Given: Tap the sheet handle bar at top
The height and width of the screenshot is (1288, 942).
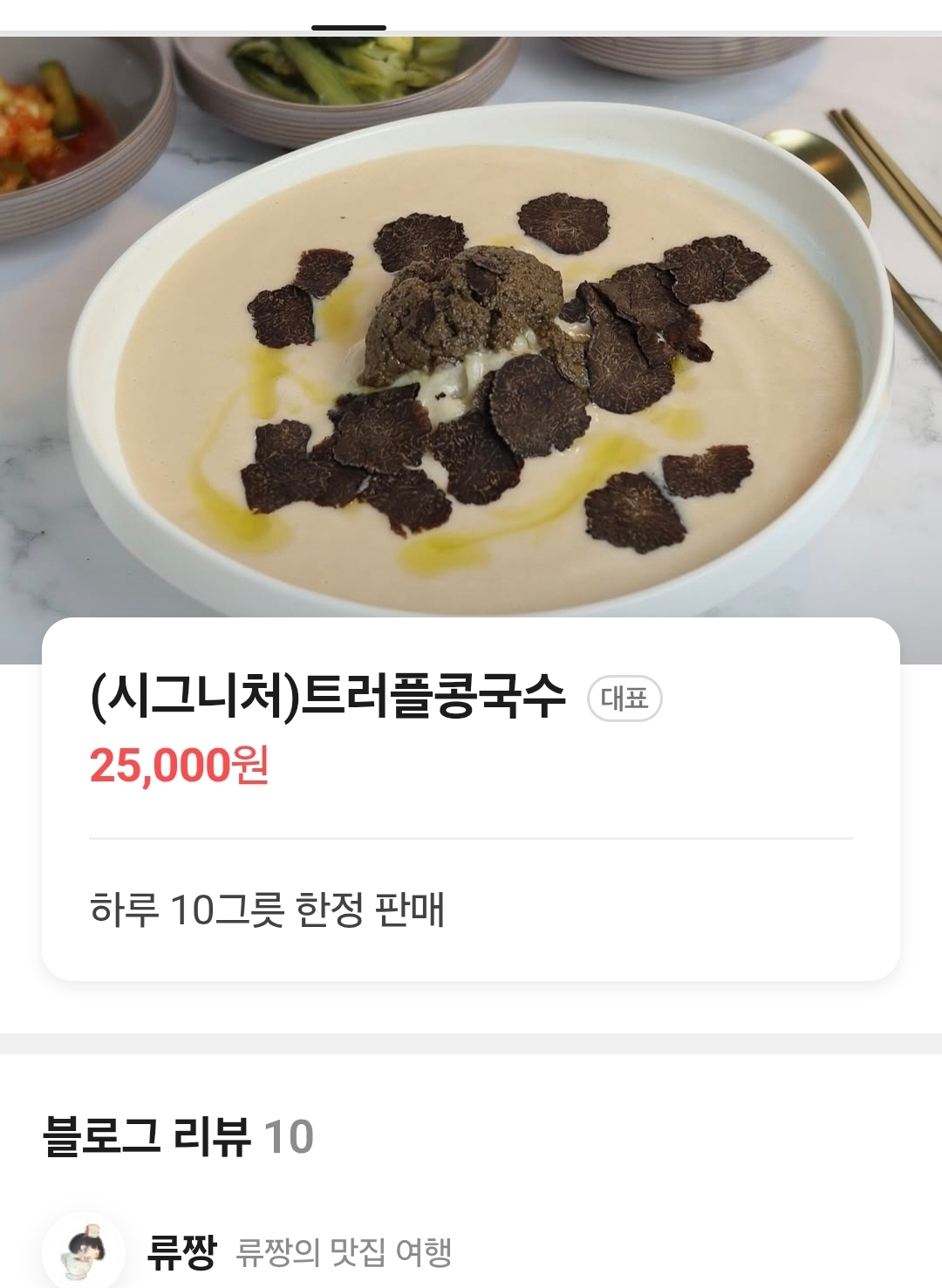Looking at the screenshot, I should (349, 28).
